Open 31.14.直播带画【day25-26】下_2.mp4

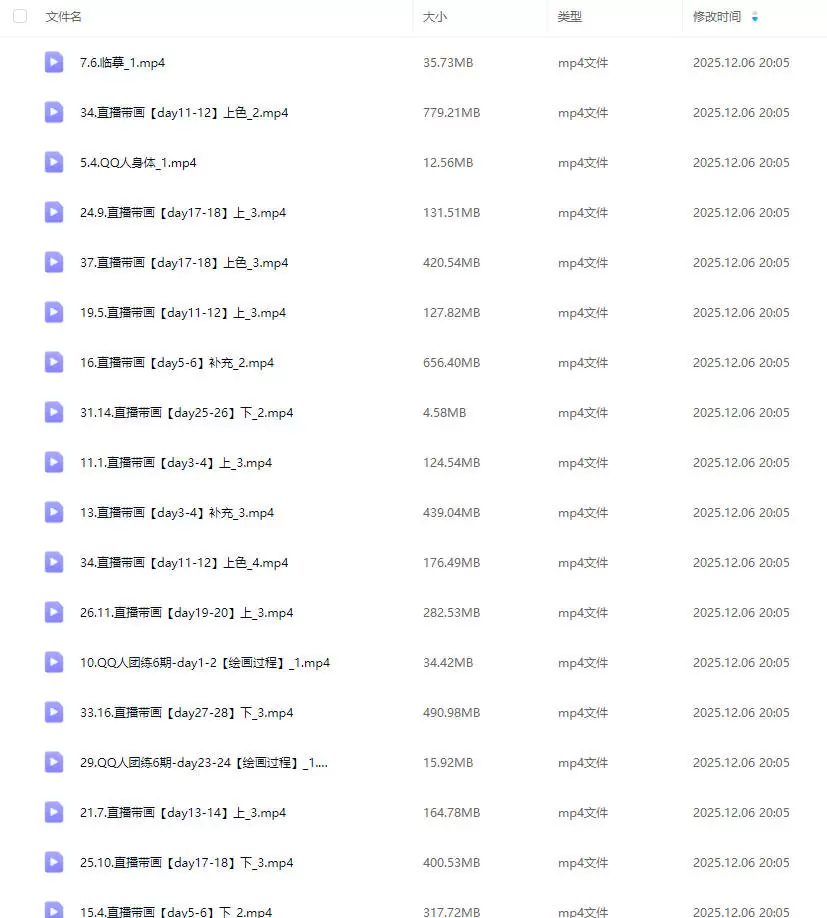point(186,413)
